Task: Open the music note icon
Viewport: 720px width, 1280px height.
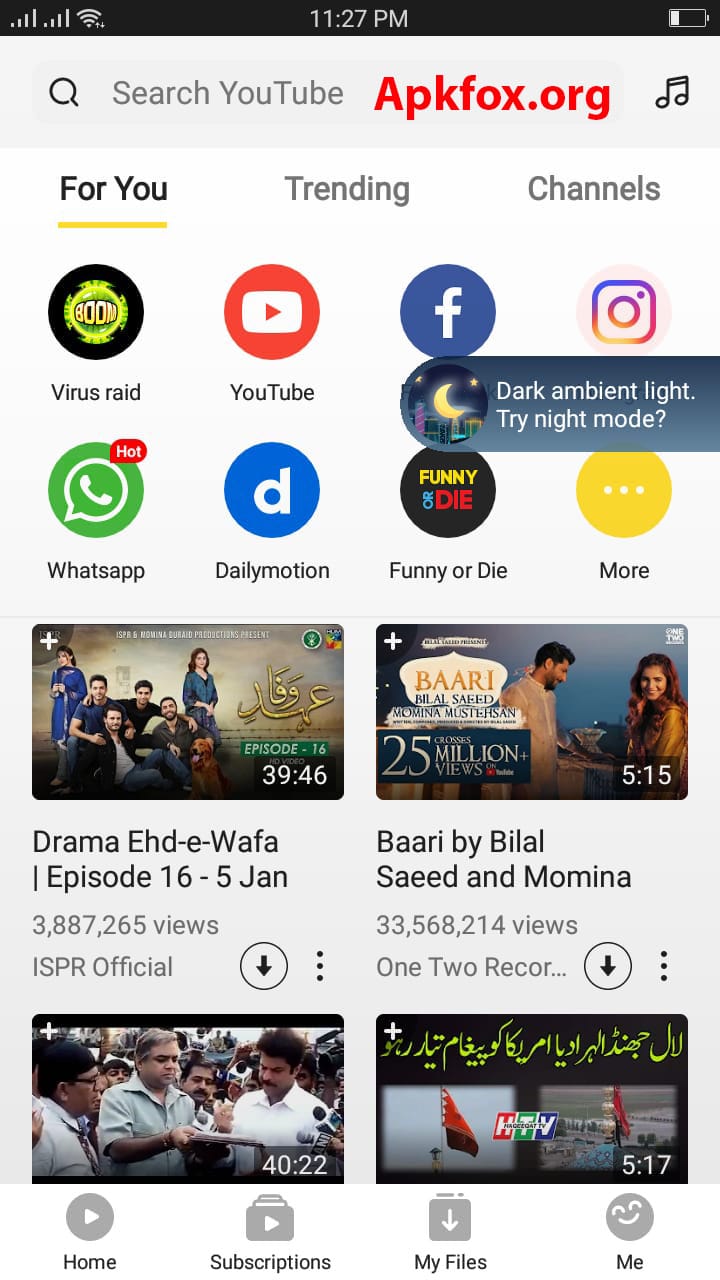Action: click(x=672, y=93)
